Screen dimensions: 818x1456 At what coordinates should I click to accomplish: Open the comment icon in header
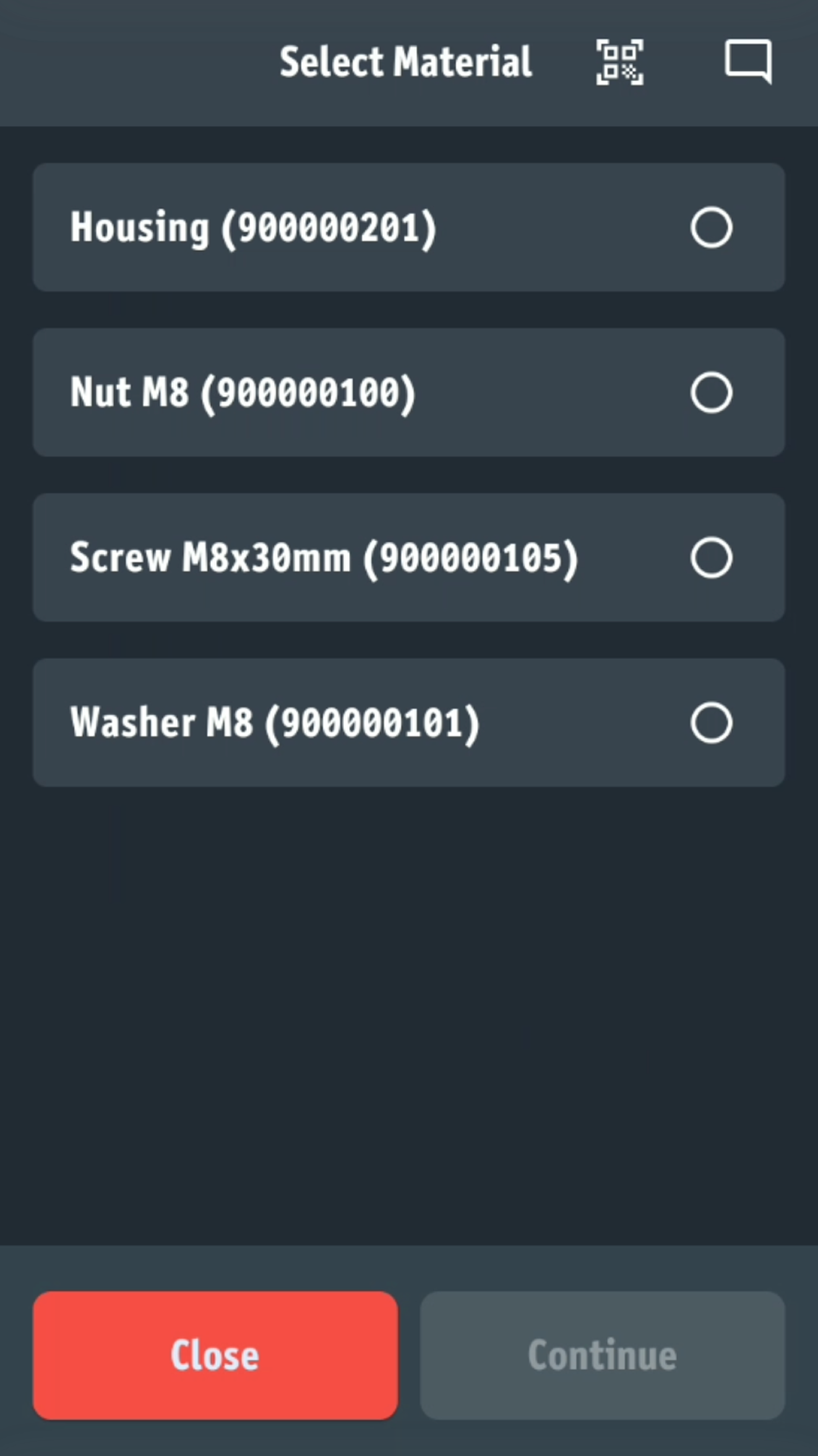748,61
